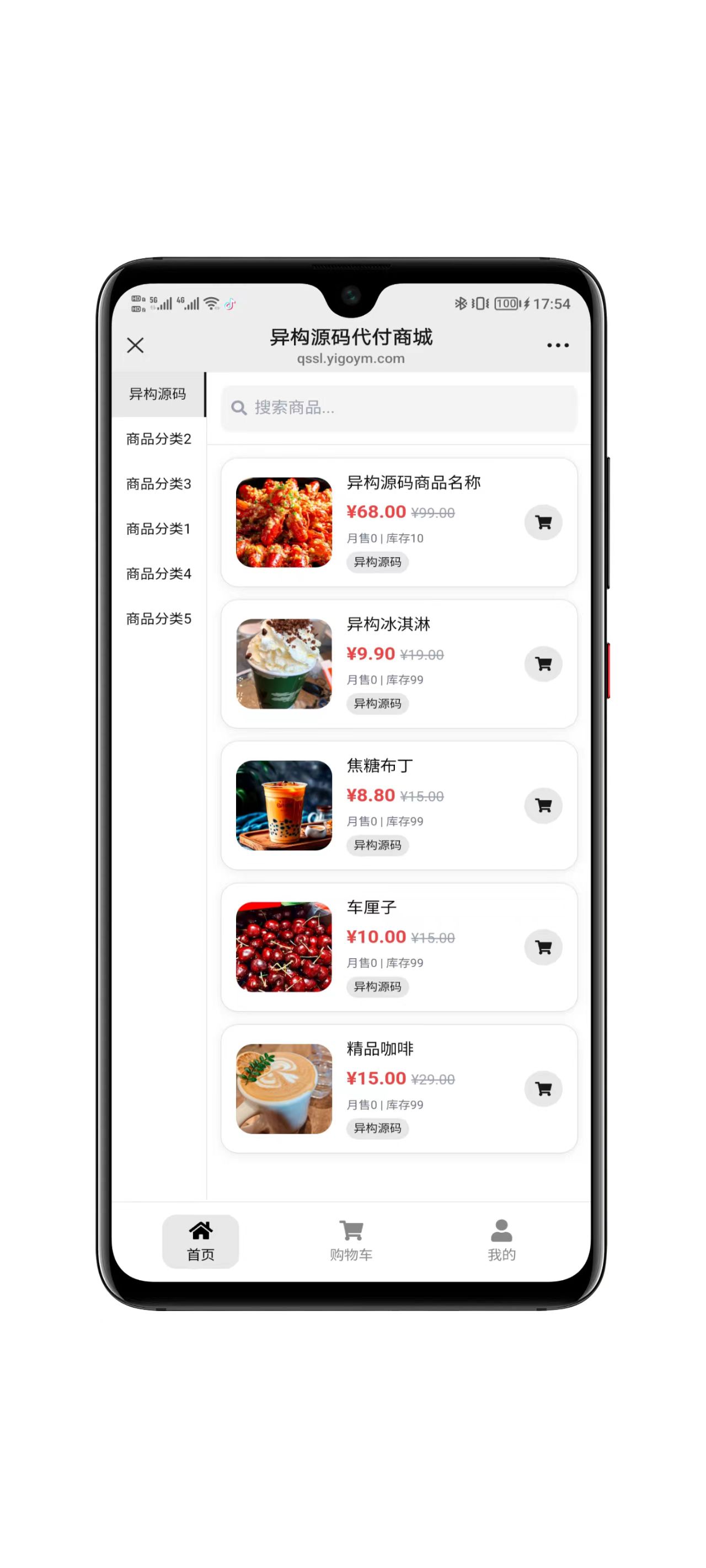
Task: Show products under 商品分类4
Action: pyautogui.click(x=158, y=574)
